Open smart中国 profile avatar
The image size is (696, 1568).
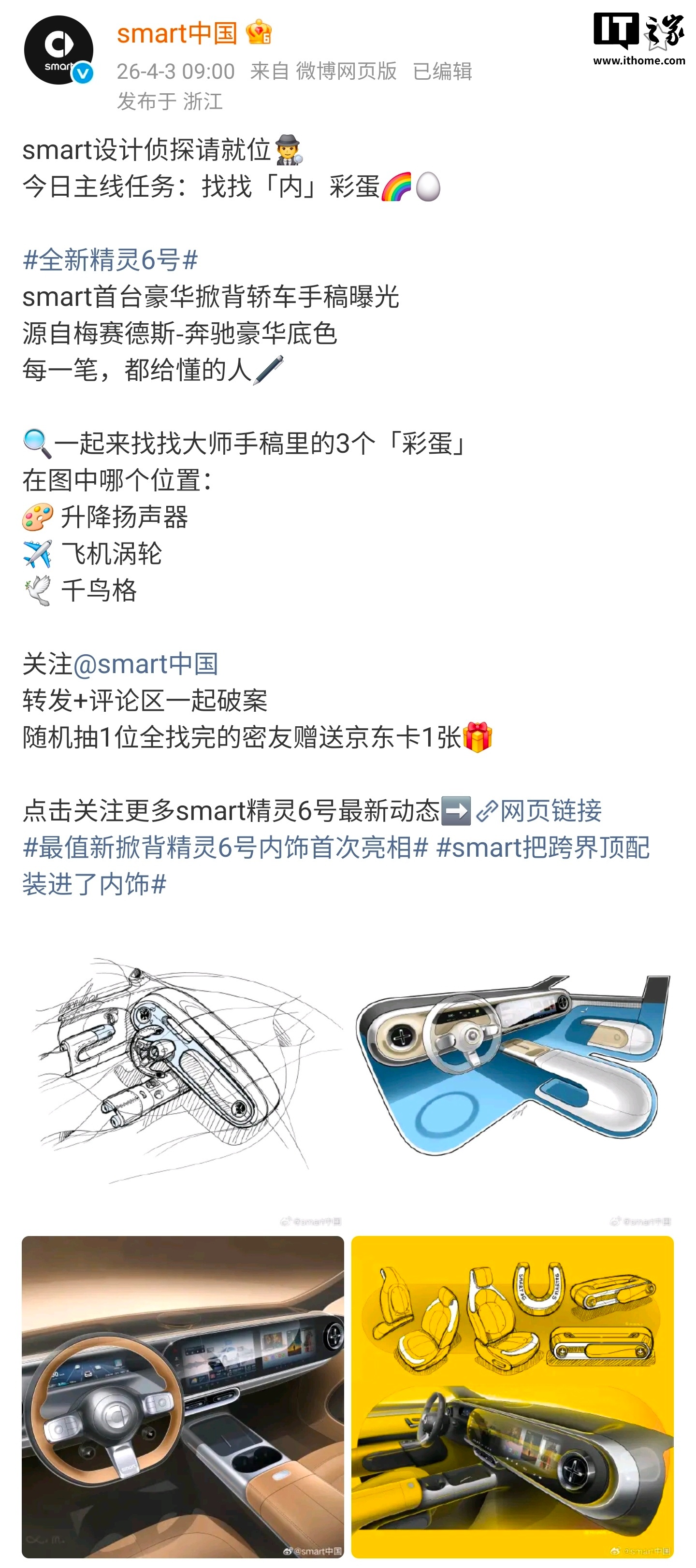[x=58, y=51]
